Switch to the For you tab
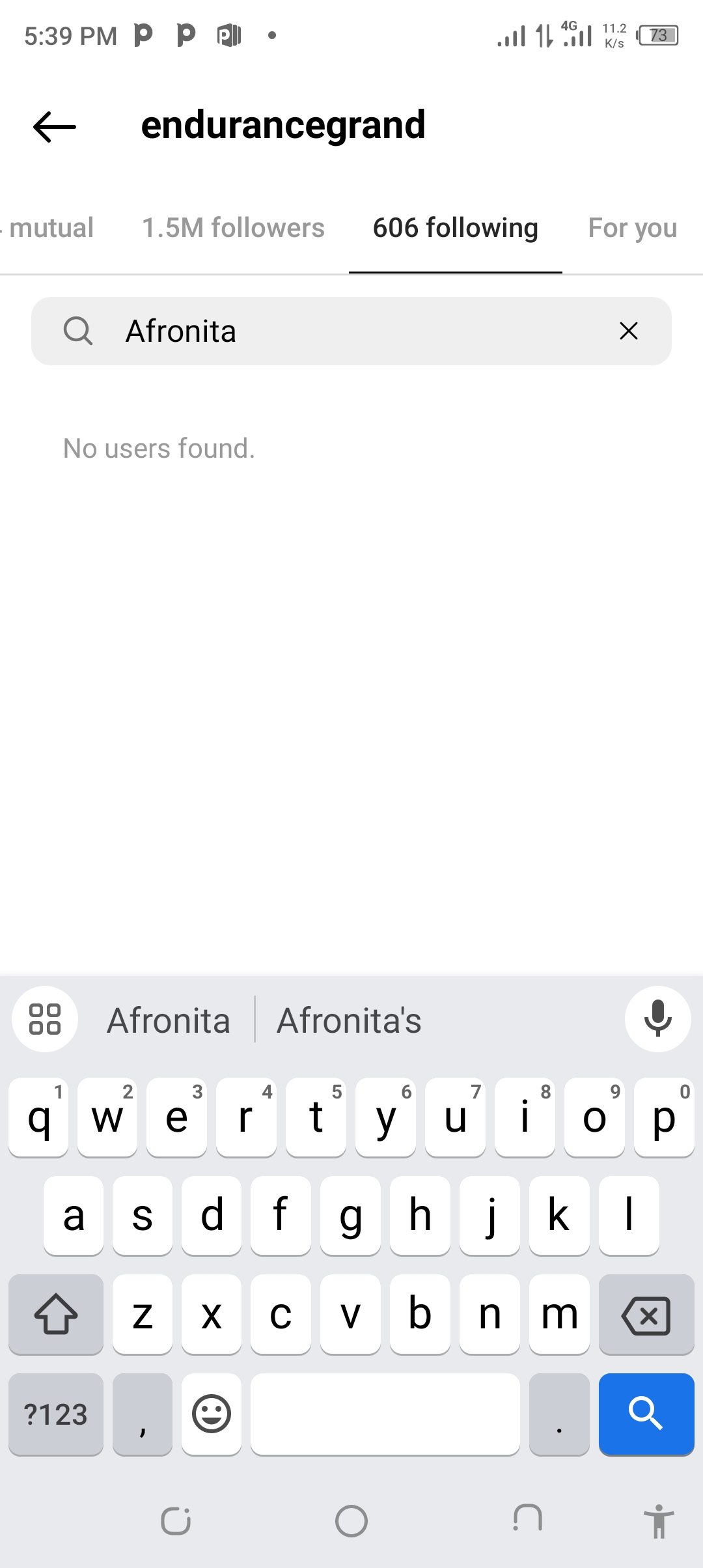Viewport: 703px width, 1568px height. 633,228
